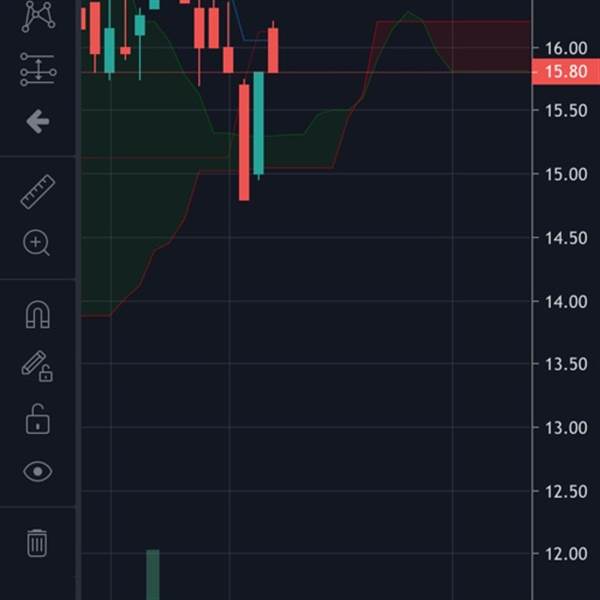The height and width of the screenshot is (600, 600).
Task: Activate the zoom in magnifier
Action: point(37,243)
